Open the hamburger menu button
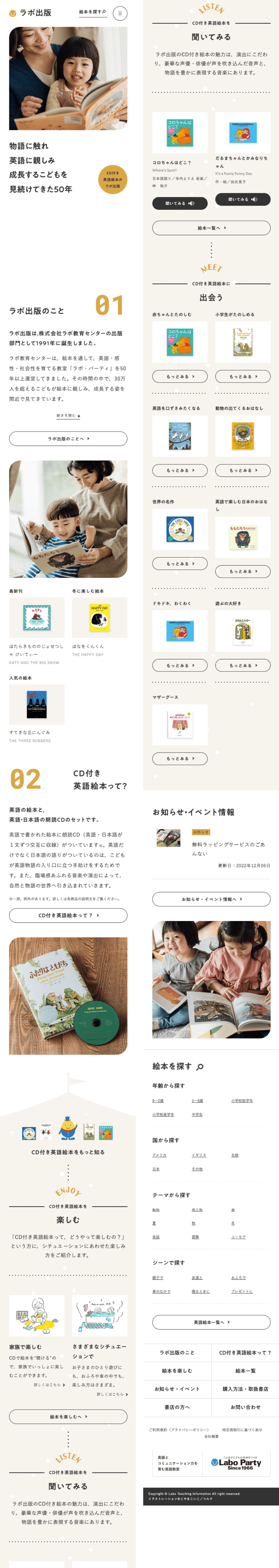The width and height of the screenshot is (279, 1568). pyautogui.click(x=120, y=13)
